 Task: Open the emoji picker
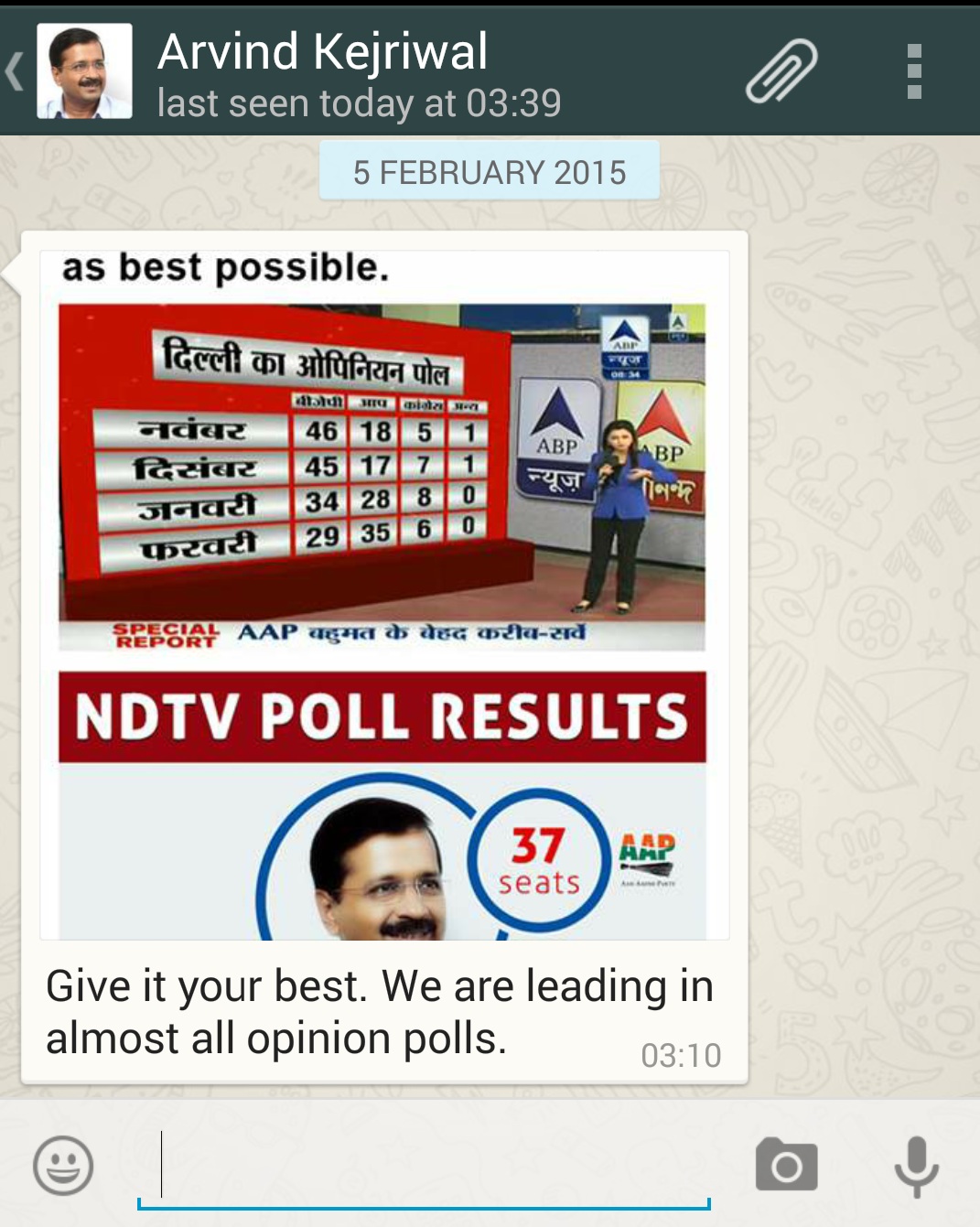[63, 1165]
